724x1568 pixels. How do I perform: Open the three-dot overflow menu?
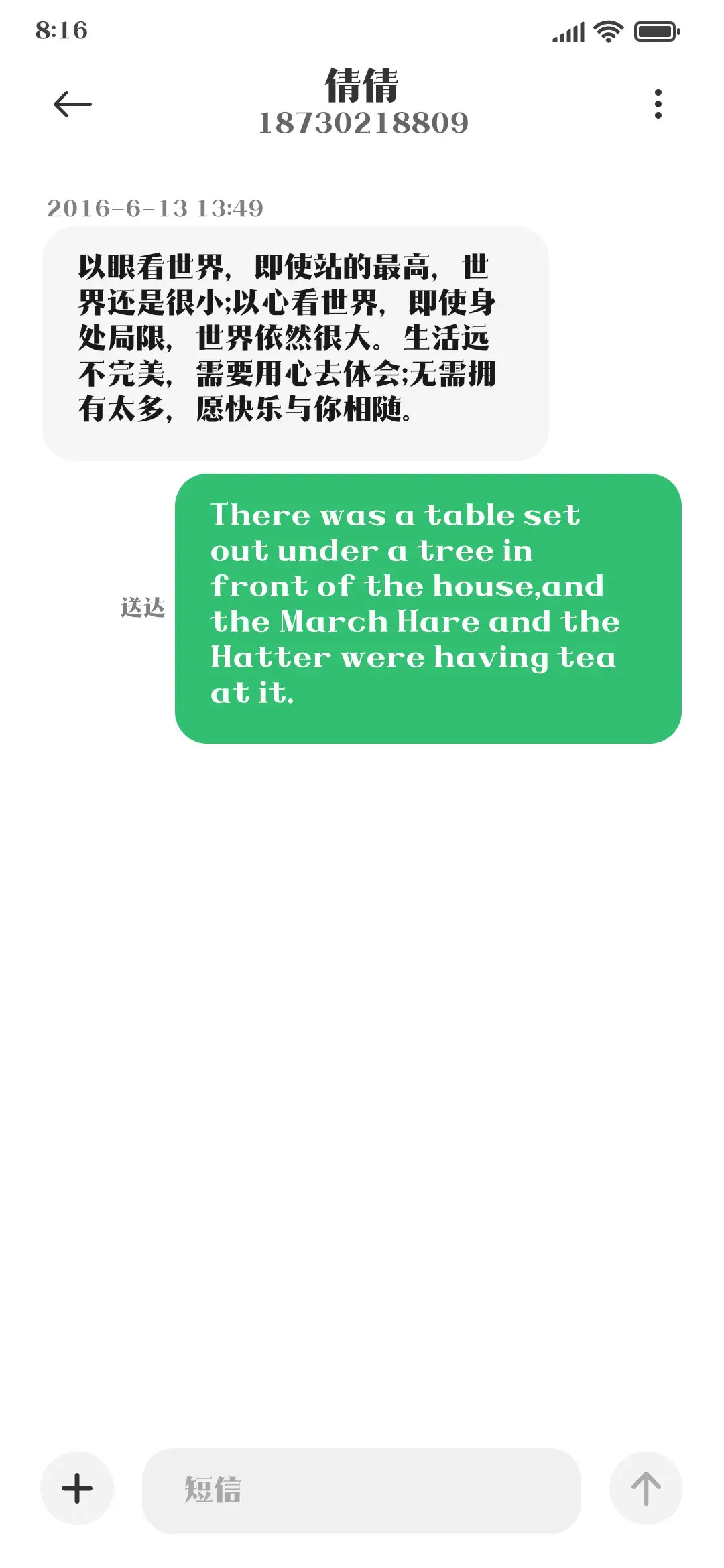coord(658,104)
